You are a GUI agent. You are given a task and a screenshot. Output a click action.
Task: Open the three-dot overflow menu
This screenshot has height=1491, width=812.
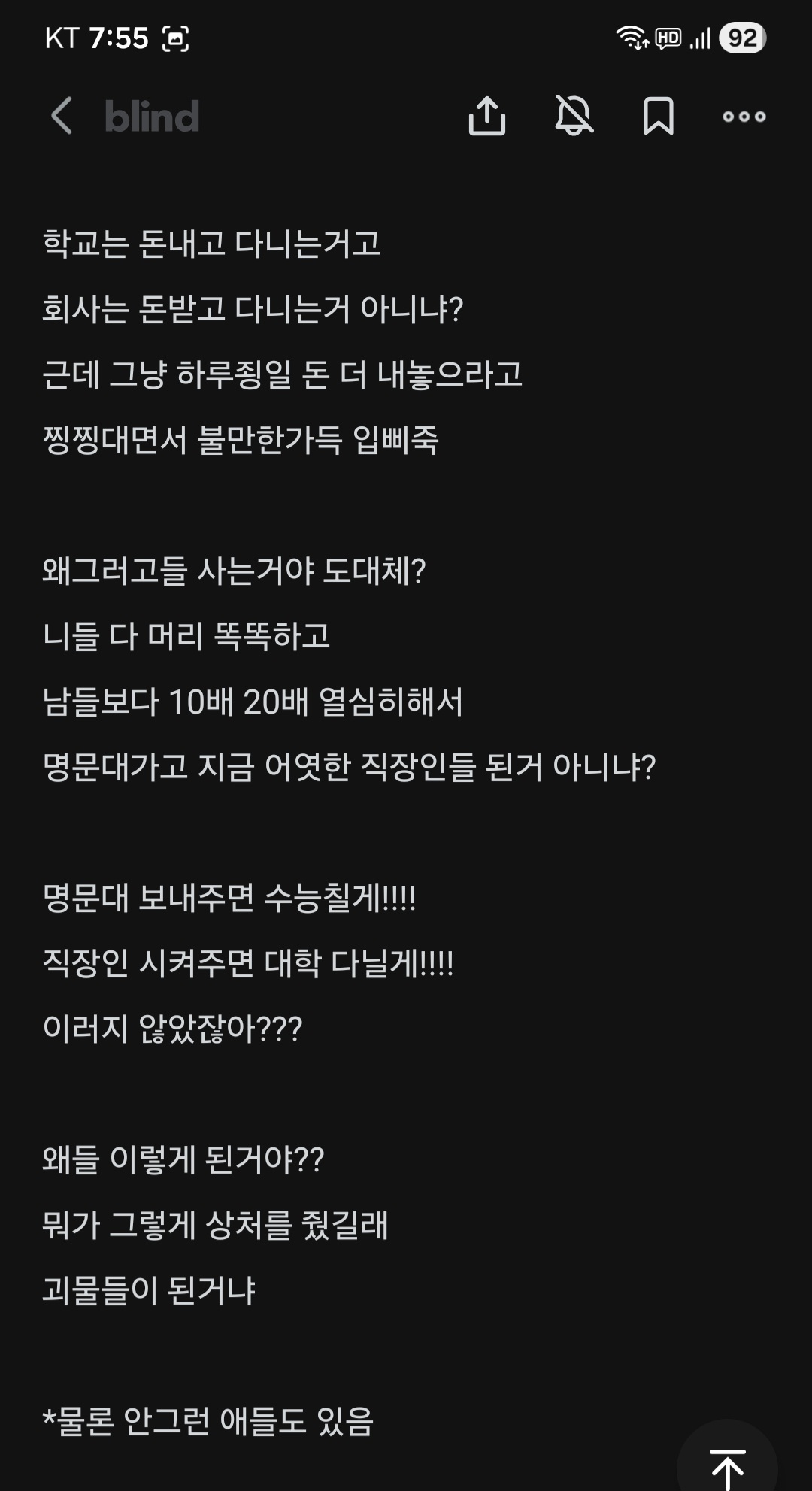coord(744,117)
